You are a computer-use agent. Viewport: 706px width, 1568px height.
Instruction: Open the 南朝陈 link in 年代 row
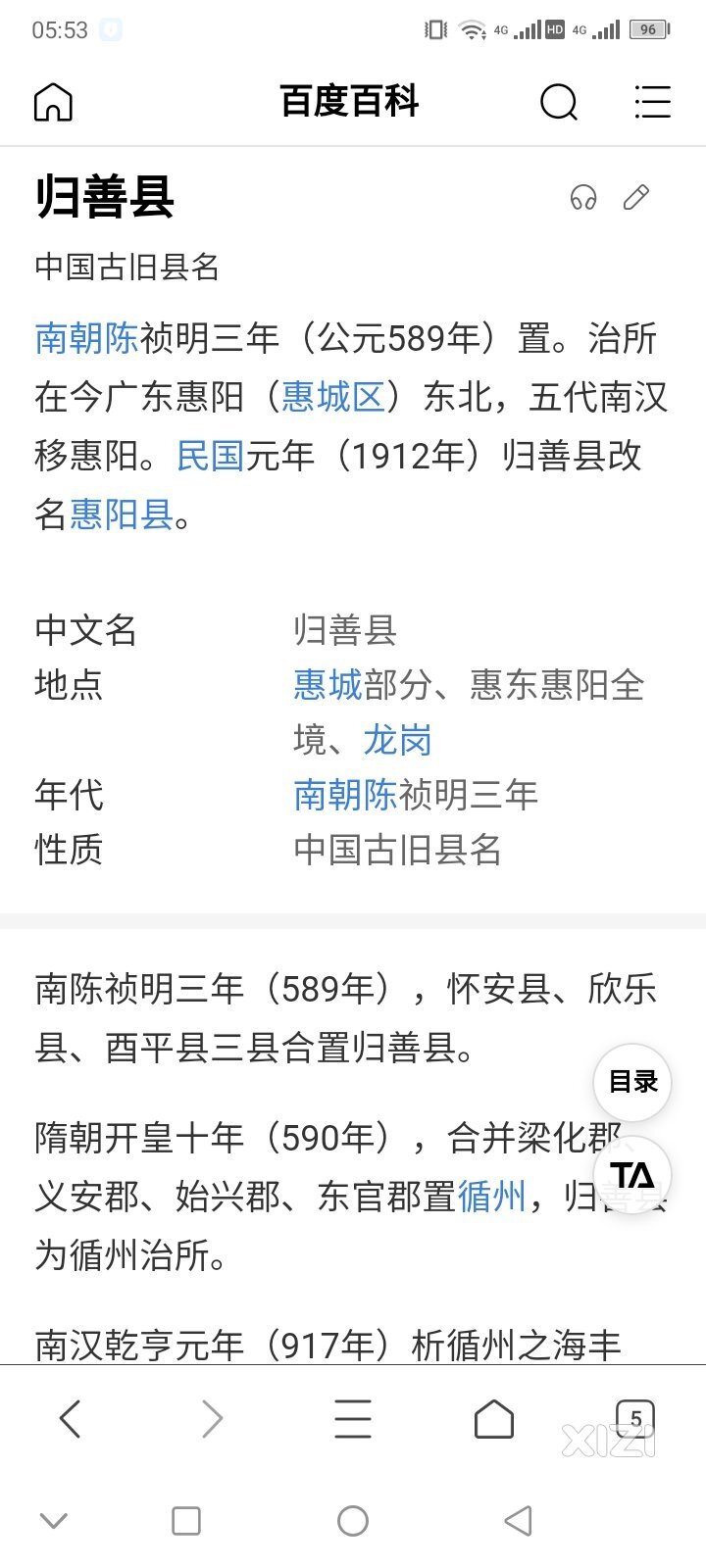[344, 795]
